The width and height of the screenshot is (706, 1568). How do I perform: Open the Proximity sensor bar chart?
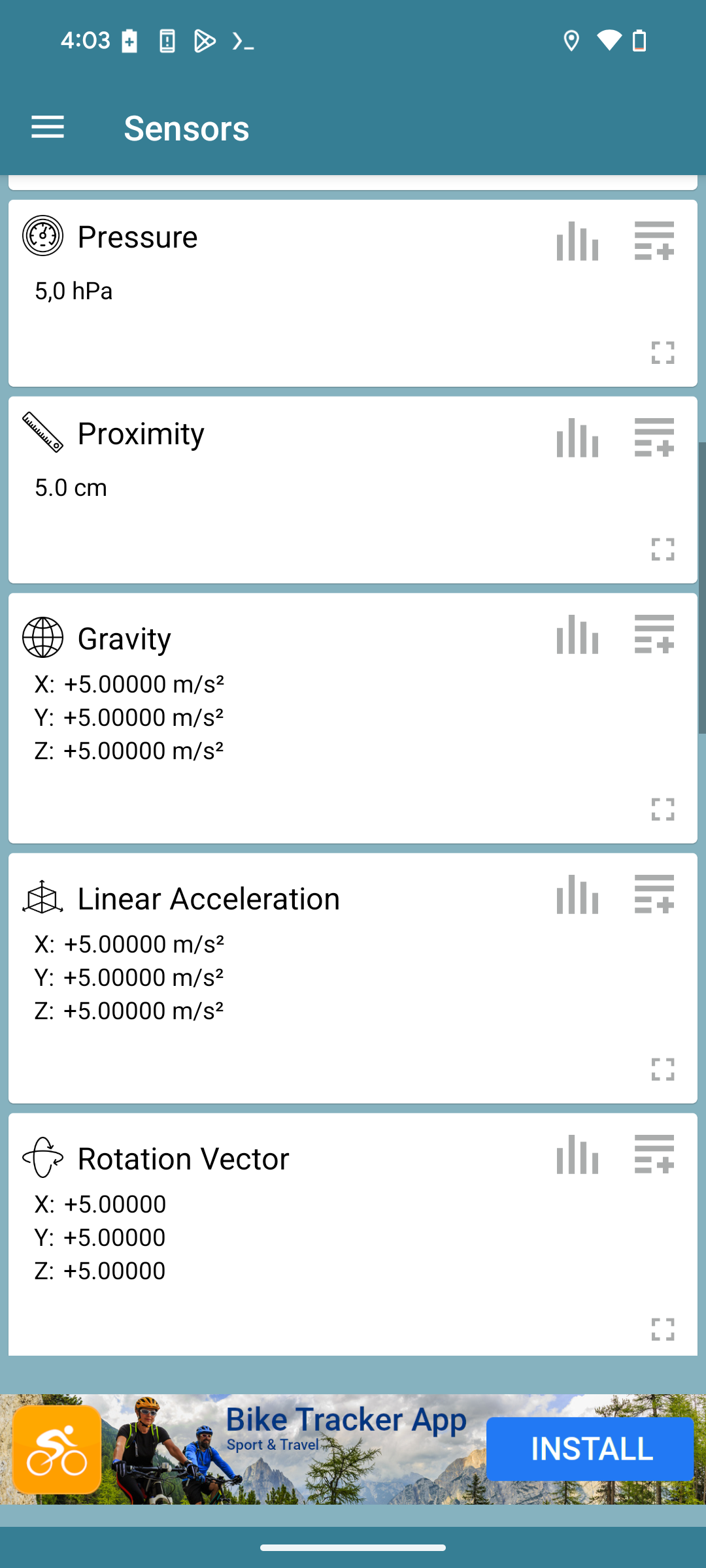click(577, 438)
